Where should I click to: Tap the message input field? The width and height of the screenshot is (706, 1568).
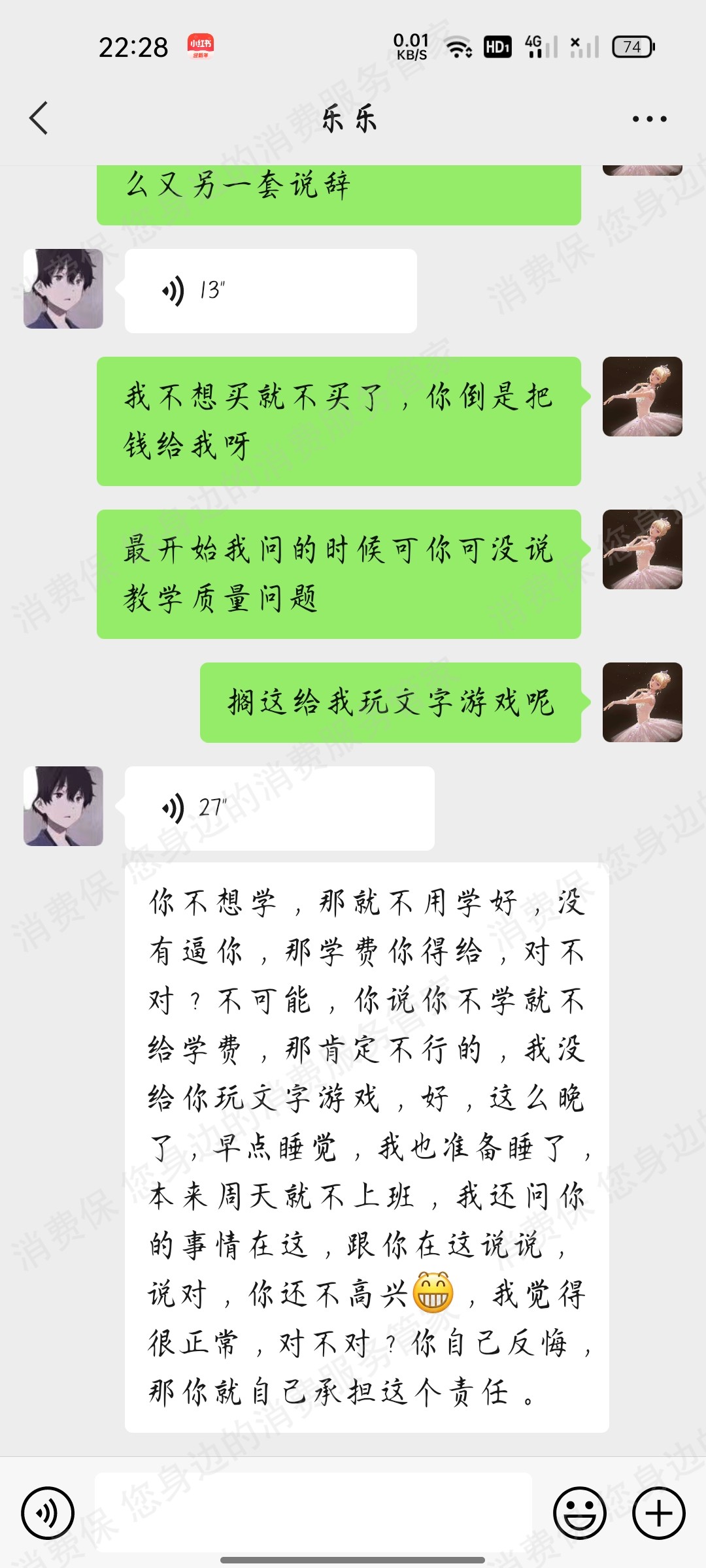pyautogui.click(x=314, y=1512)
